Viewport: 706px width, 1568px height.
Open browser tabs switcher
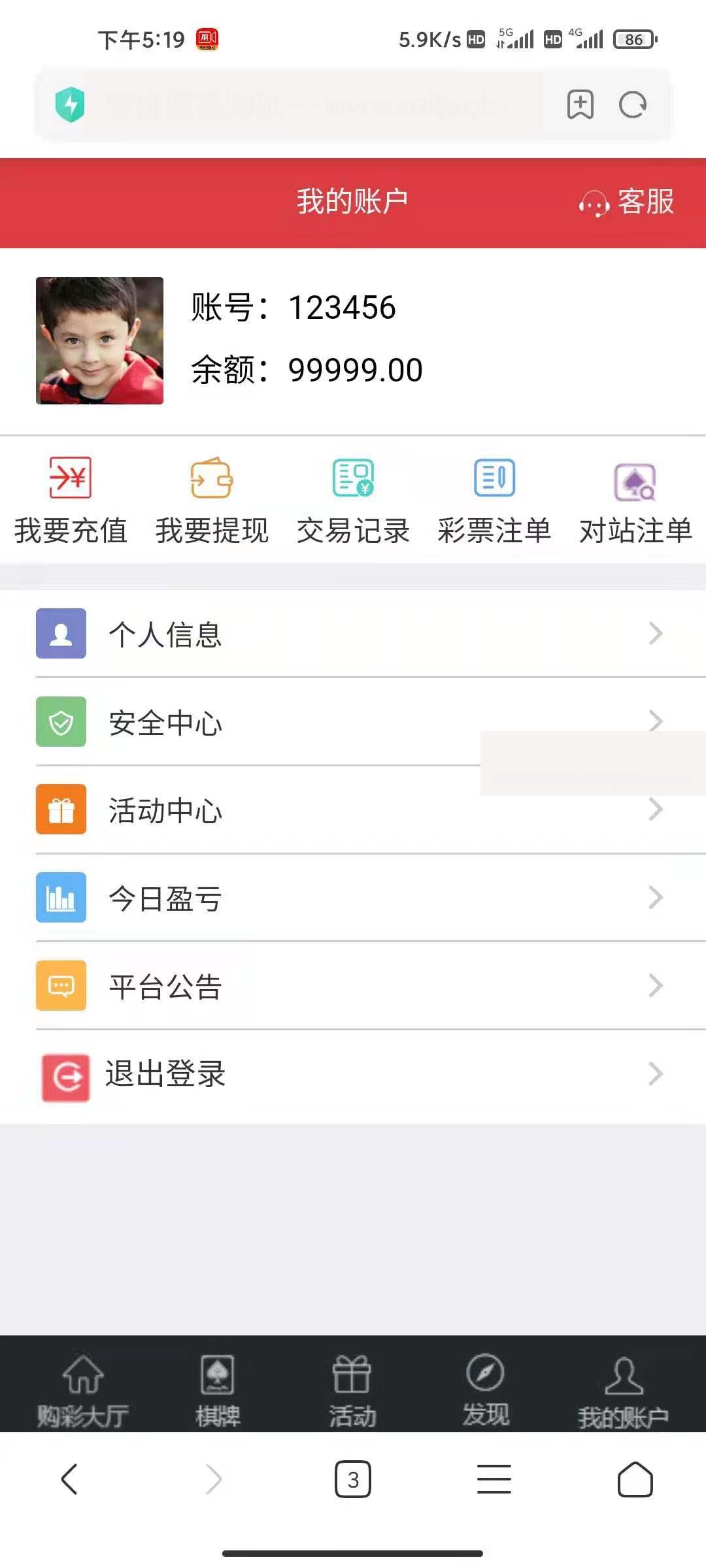(x=353, y=1479)
